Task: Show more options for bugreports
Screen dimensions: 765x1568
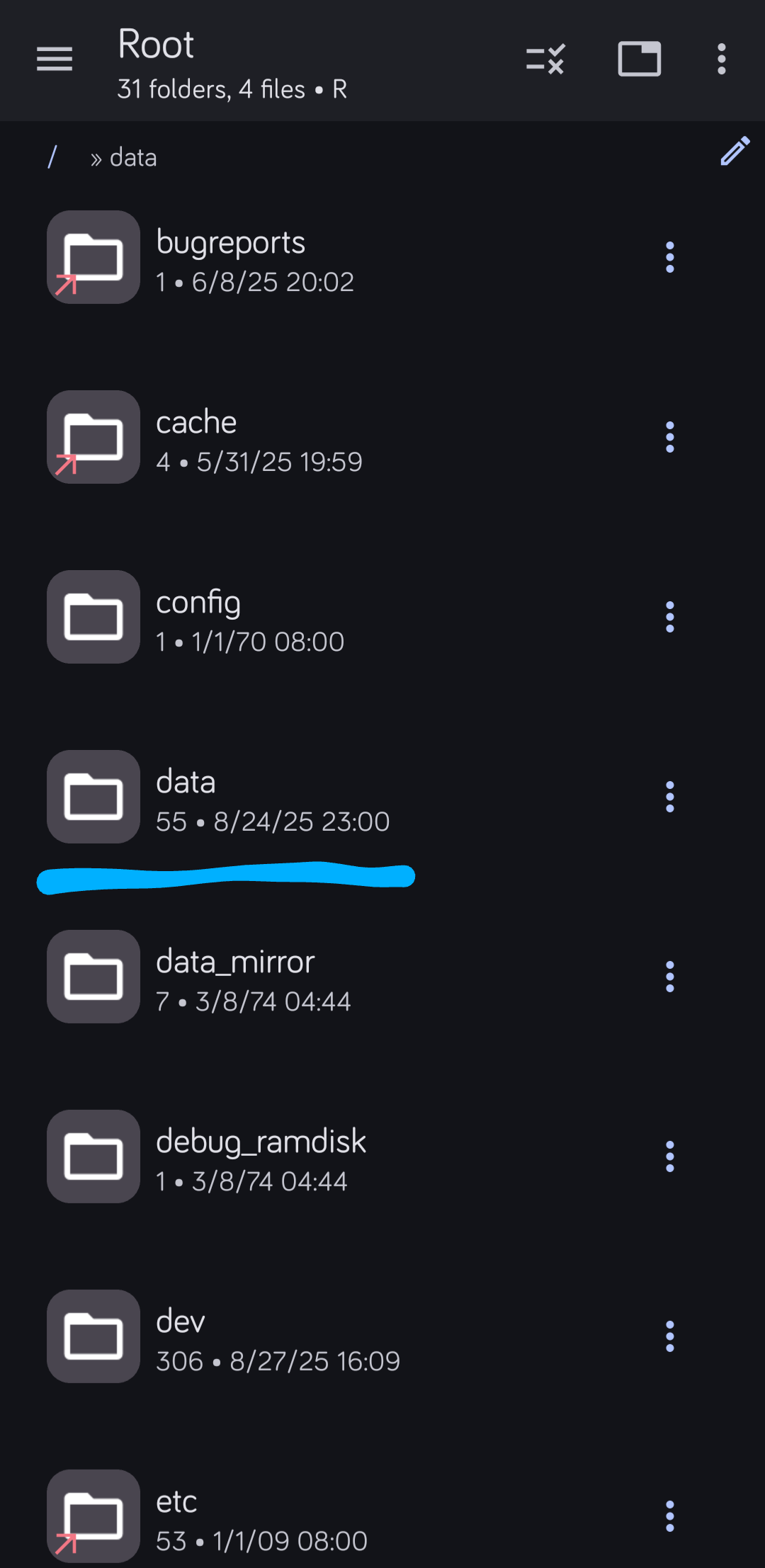Action: 669,257
